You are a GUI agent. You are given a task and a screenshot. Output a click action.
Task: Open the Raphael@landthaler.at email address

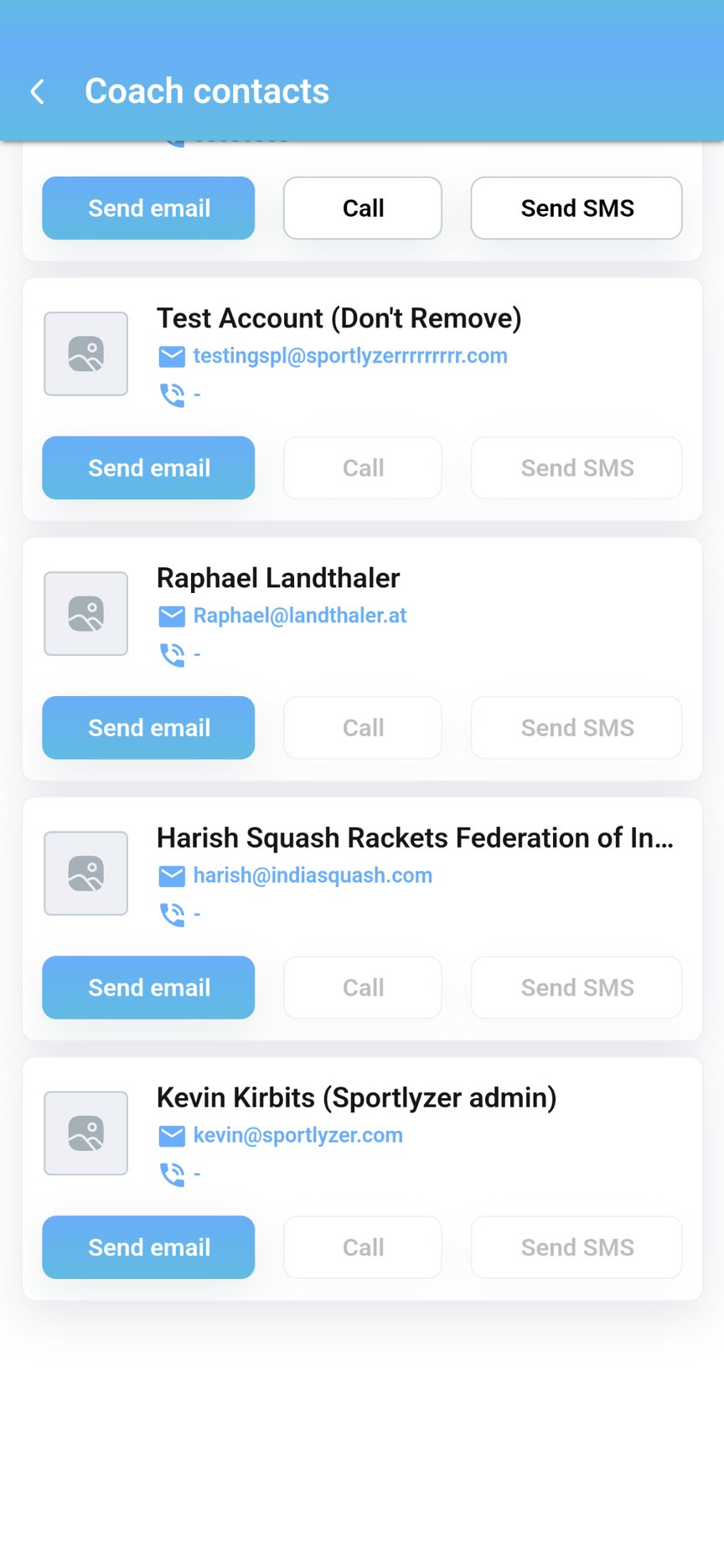(299, 616)
